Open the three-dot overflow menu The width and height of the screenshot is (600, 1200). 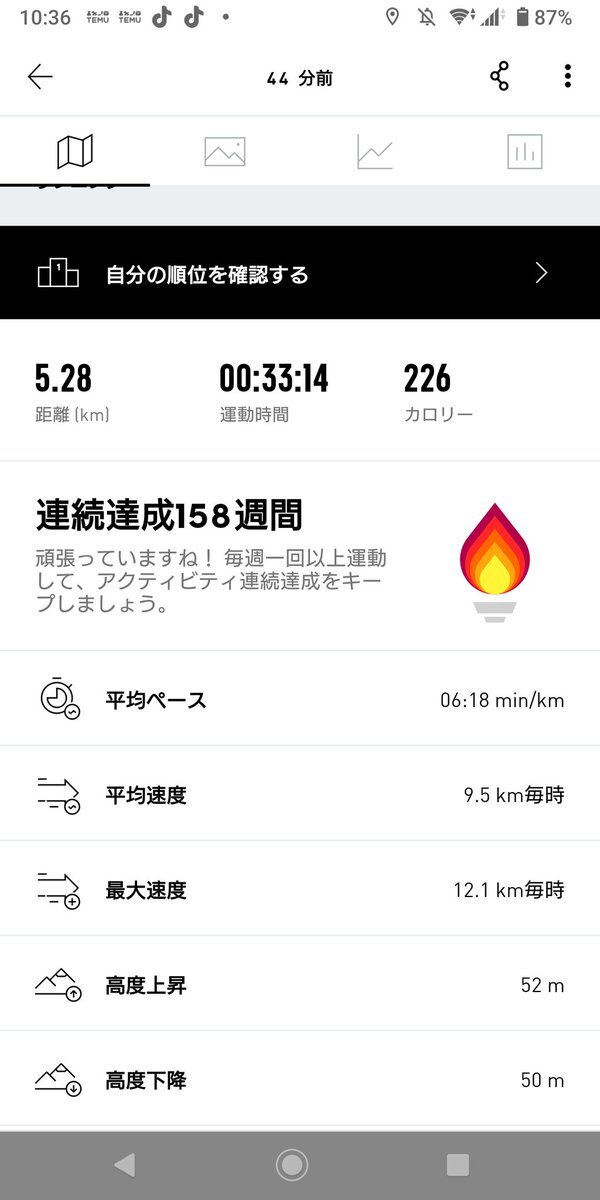click(x=567, y=77)
